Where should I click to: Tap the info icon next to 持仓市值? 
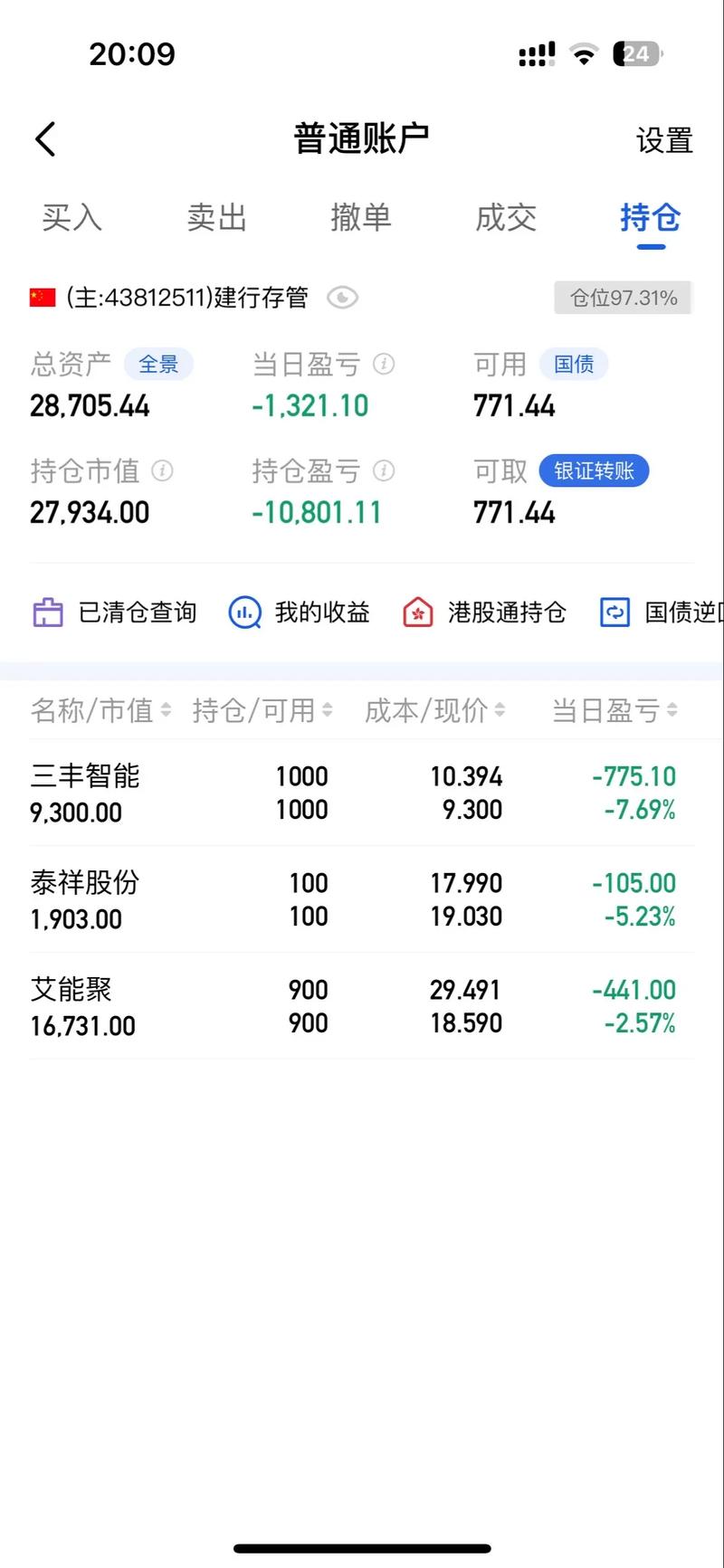pyautogui.click(x=163, y=471)
